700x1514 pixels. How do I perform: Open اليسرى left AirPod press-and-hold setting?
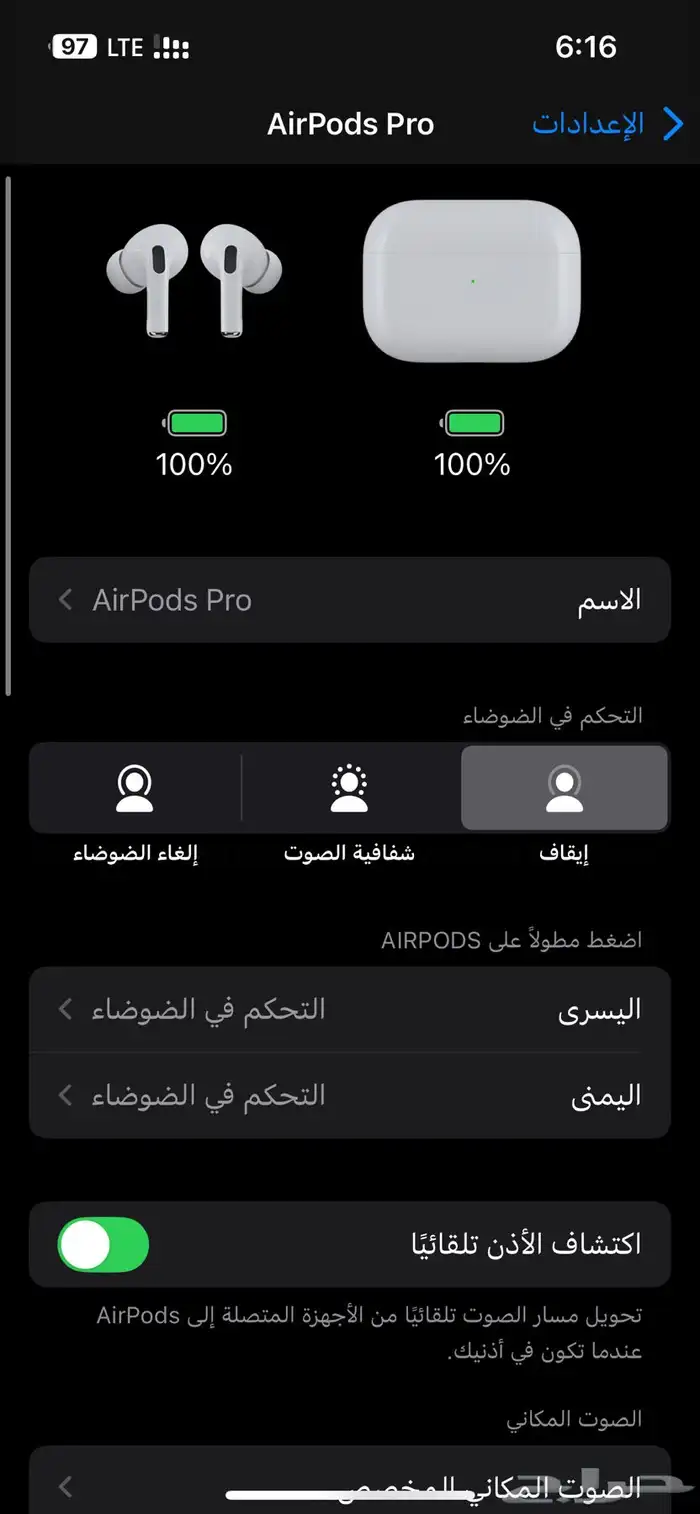point(350,1010)
